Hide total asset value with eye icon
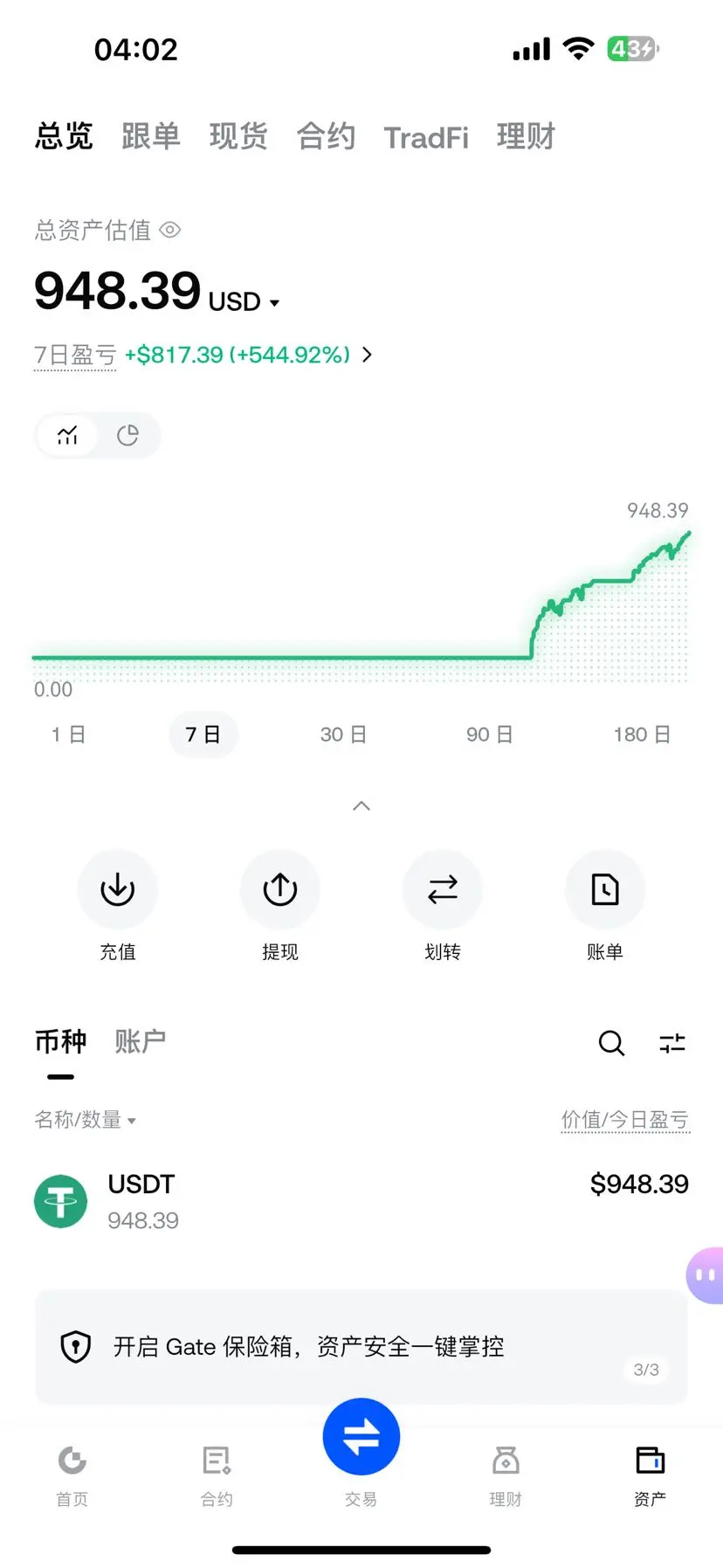Image resolution: width=723 pixels, height=1568 pixels. coord(170,230)
